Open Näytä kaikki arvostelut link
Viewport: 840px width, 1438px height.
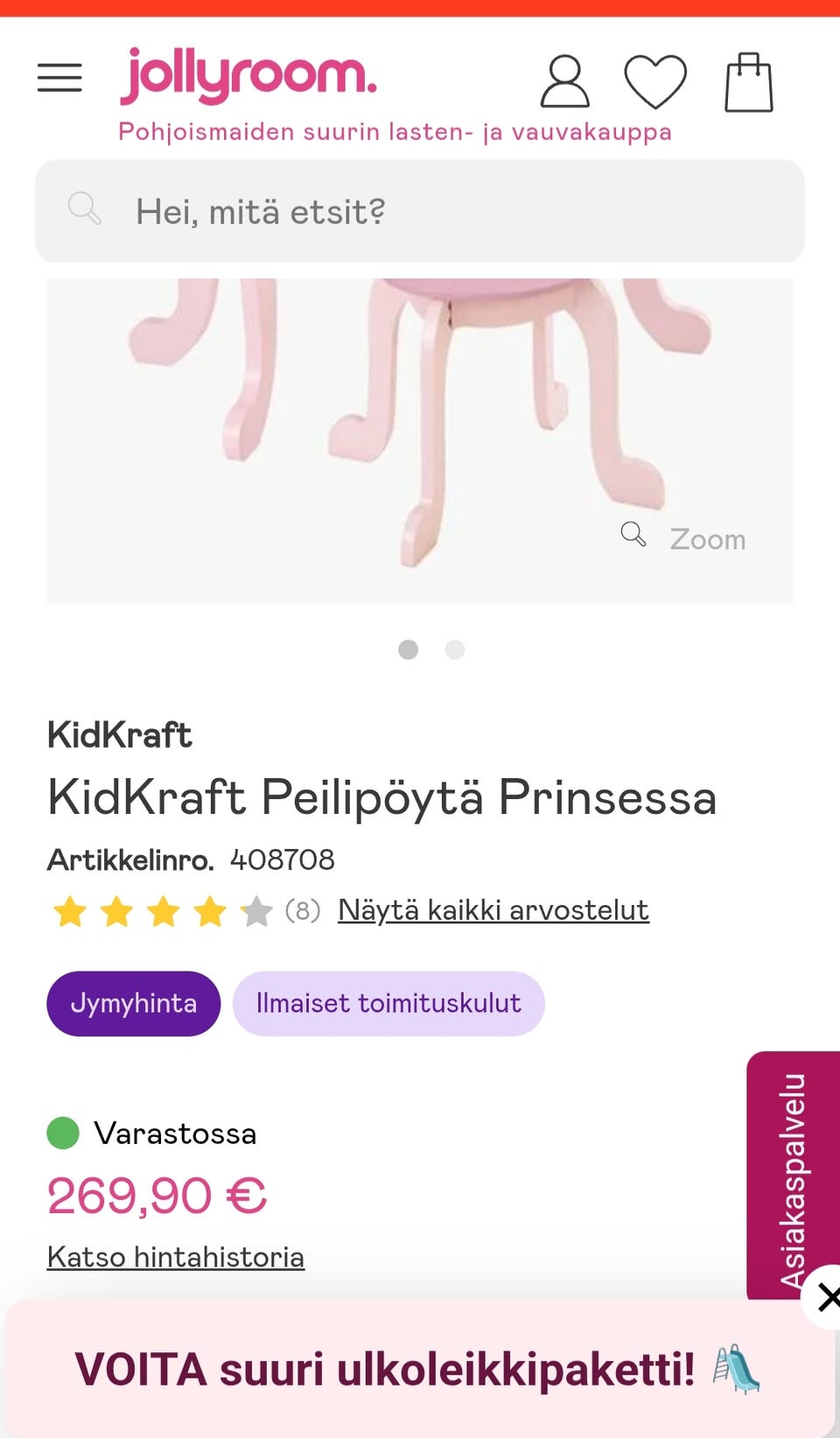493,909
